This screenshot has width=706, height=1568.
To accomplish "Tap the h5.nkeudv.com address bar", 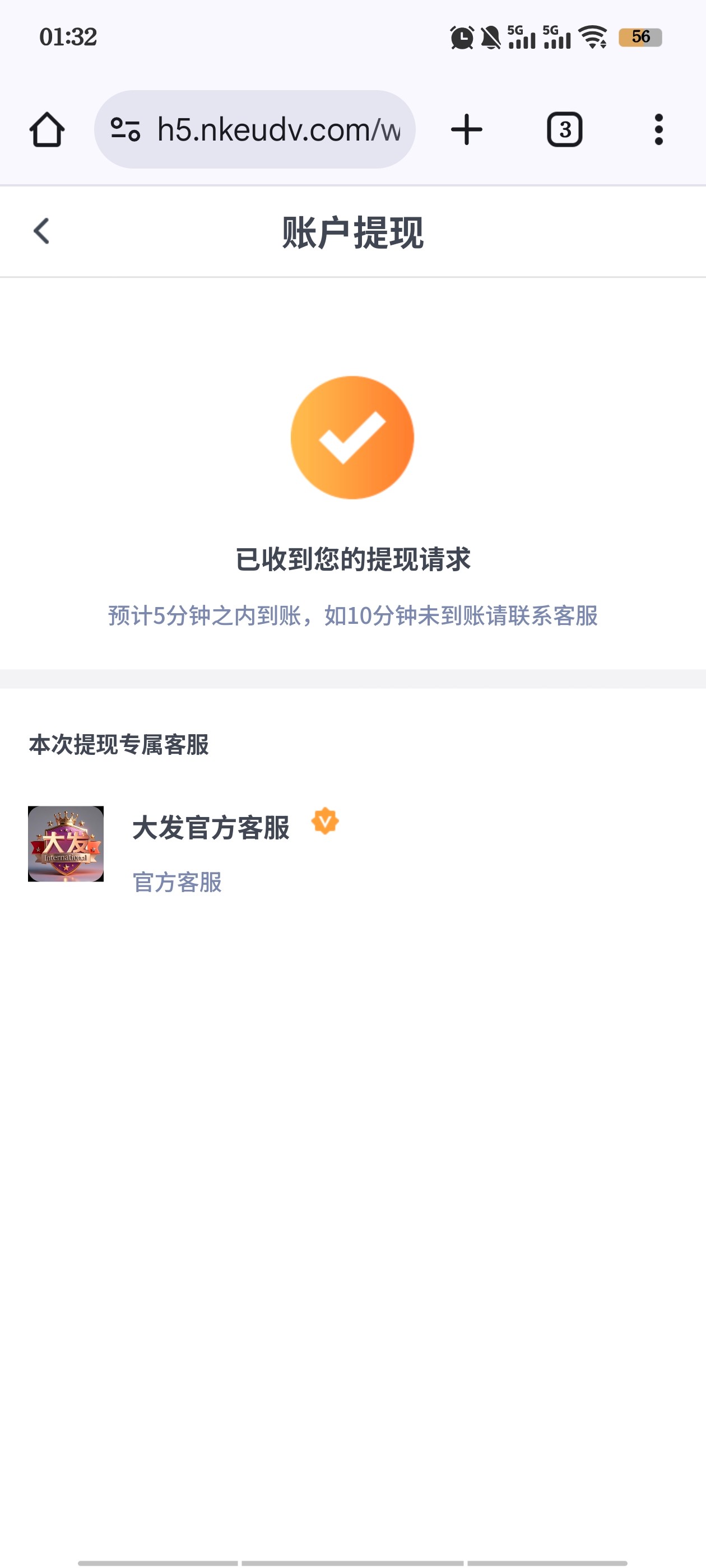I will (x=278, y=130).
